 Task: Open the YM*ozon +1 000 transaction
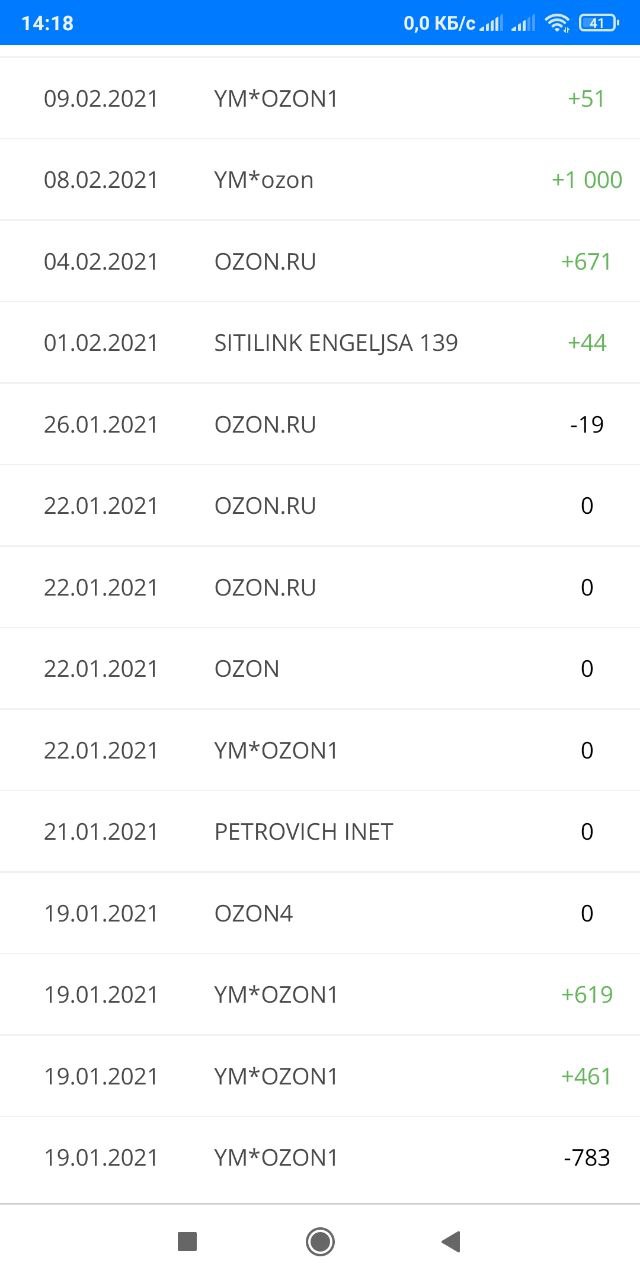click(320, 180)
